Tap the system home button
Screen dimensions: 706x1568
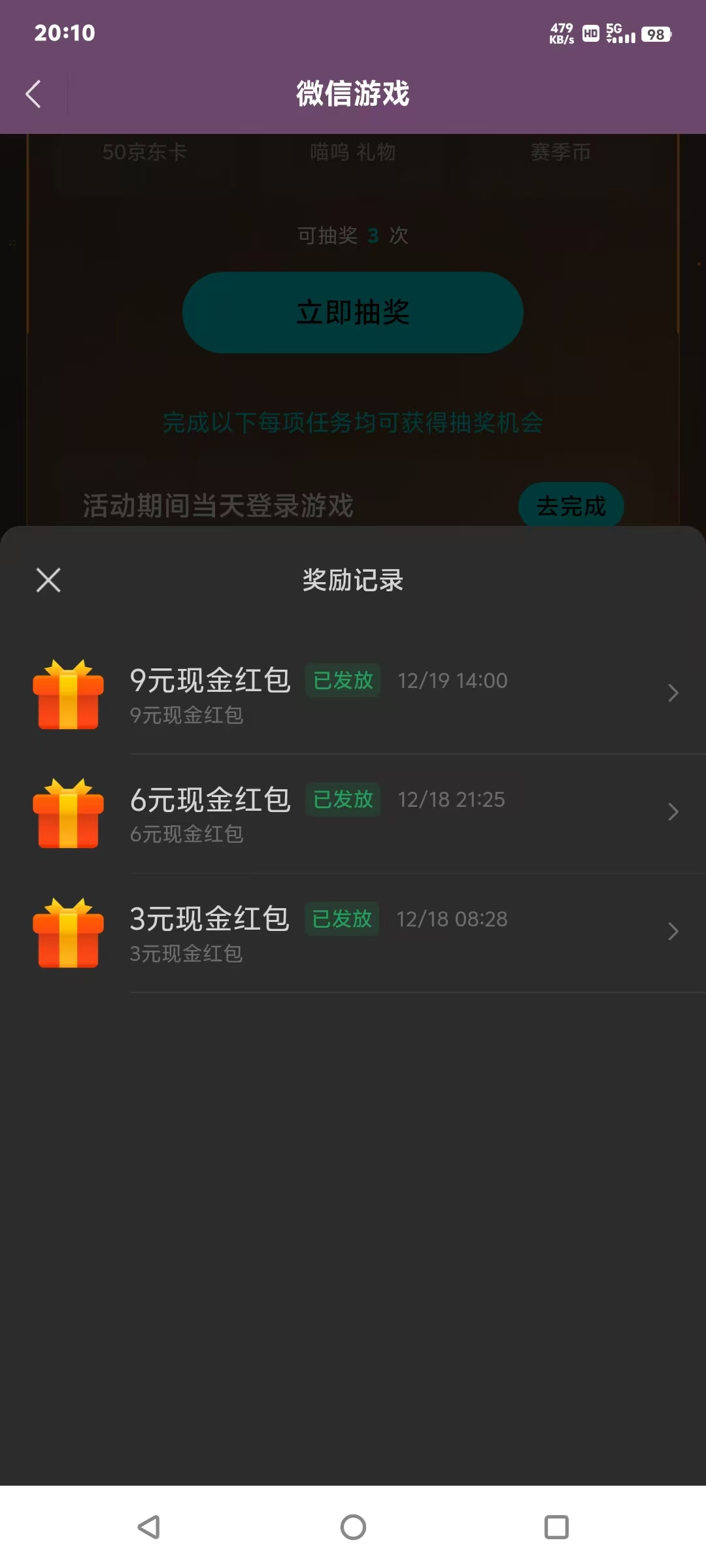click(x=353, y=1527)
